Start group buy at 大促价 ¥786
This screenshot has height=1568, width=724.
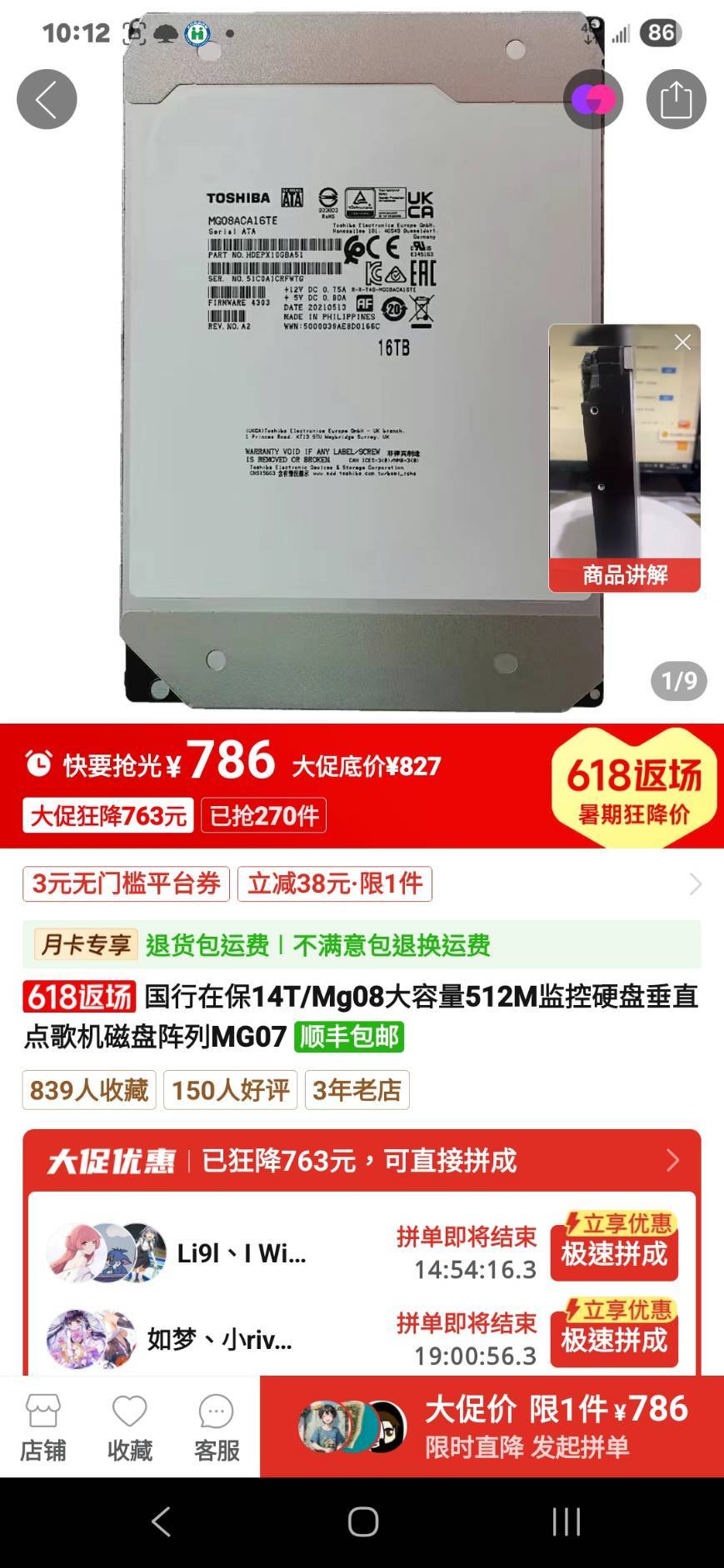coord(492,1427)
